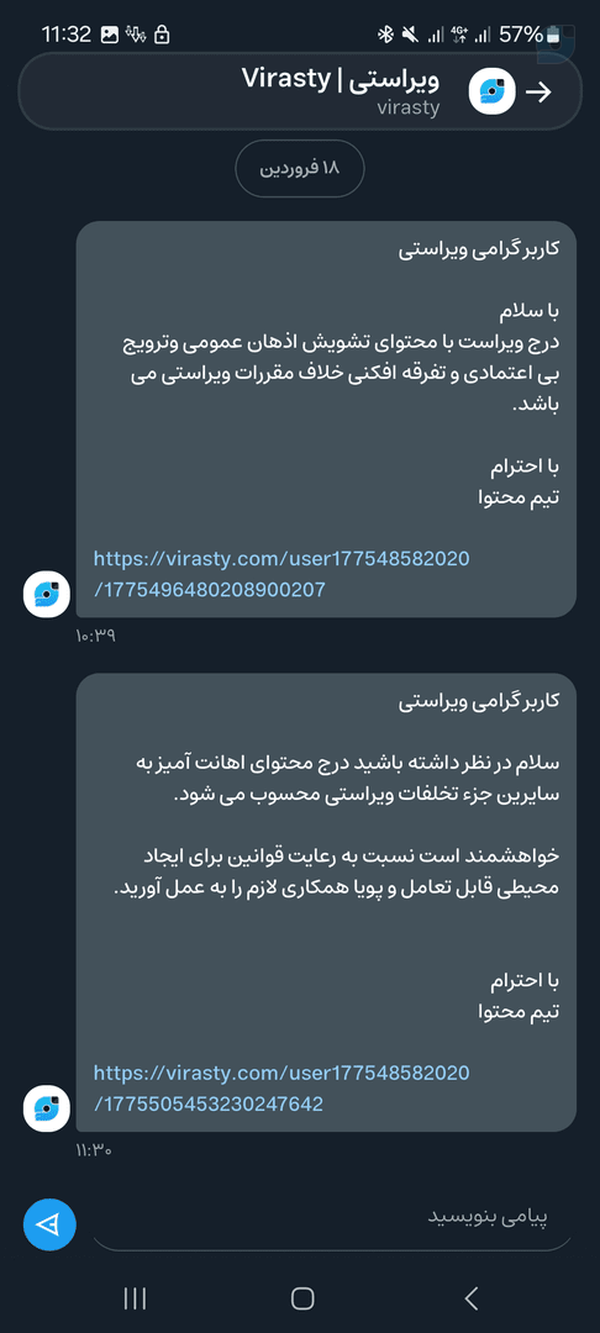
Task: Go to the home screen via system button
Action: [x=302, y=1298]
